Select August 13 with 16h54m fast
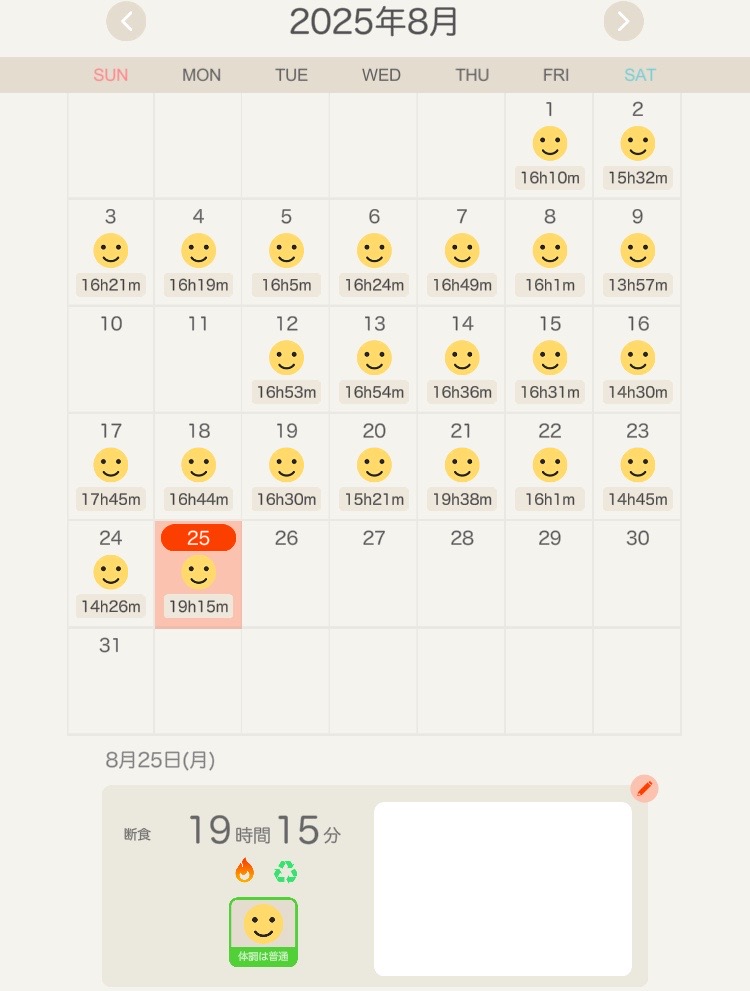The width and height of the screenshot is (750, 991). (374, 359)
